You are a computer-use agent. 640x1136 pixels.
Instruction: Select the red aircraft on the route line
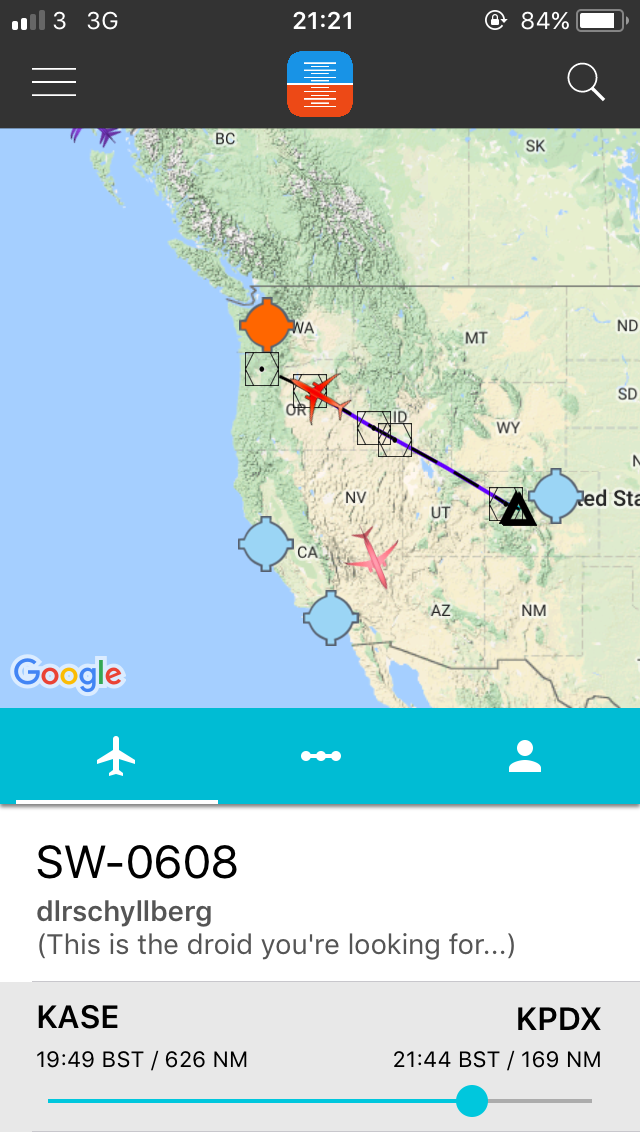318,394
